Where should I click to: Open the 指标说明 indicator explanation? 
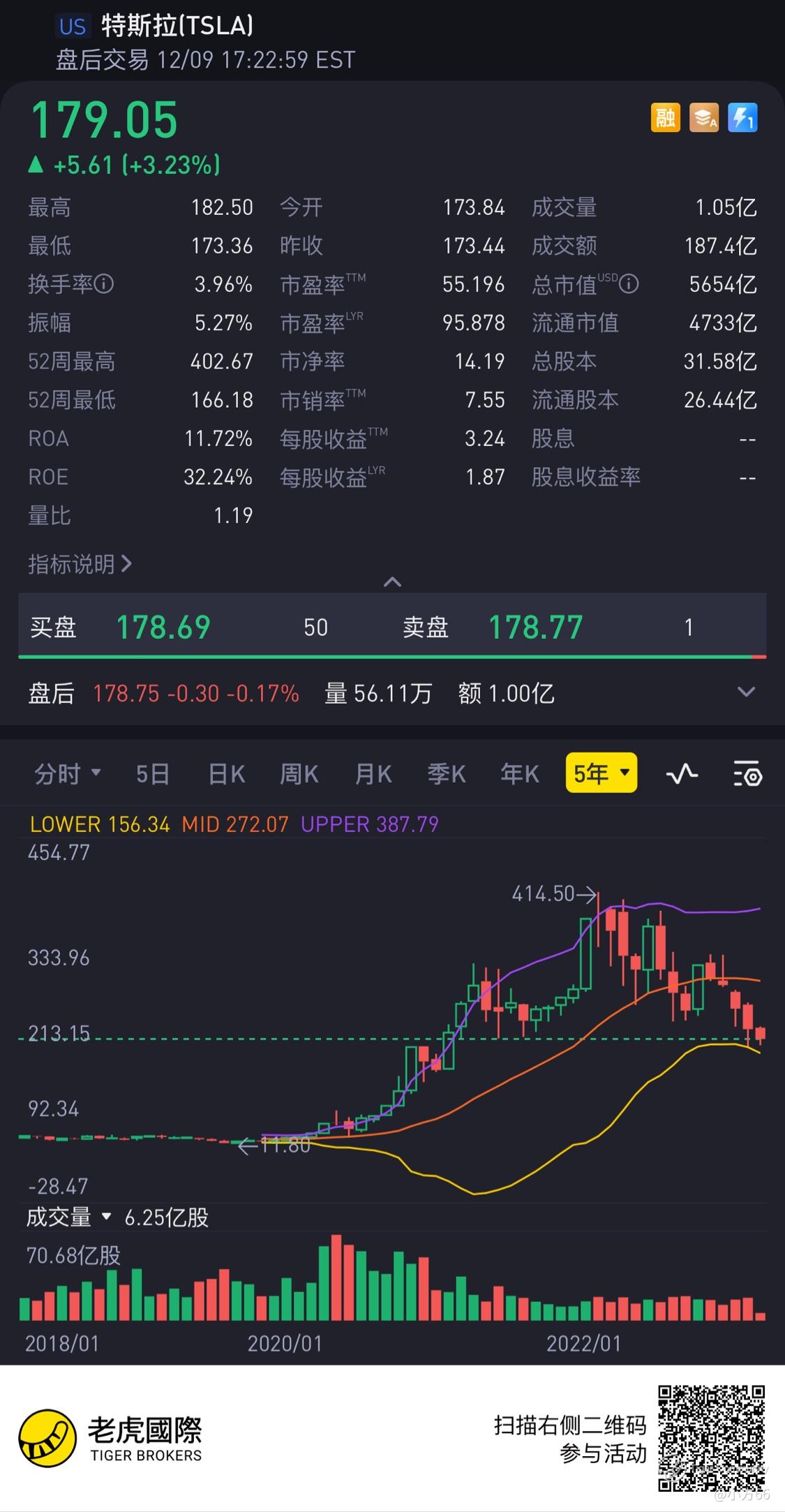(x=80, y=564)
